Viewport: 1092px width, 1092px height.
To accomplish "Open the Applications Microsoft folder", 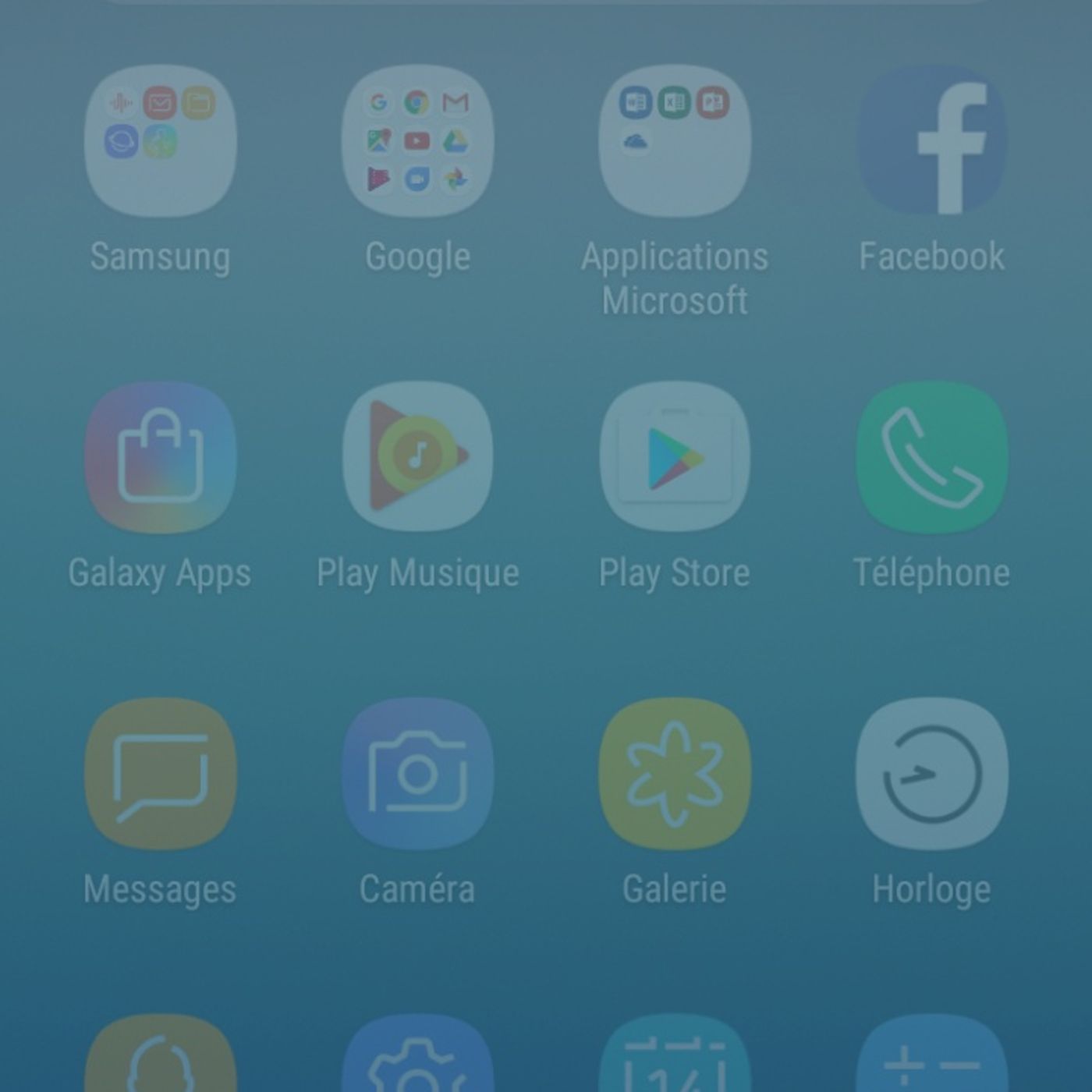I will (675, 141).
